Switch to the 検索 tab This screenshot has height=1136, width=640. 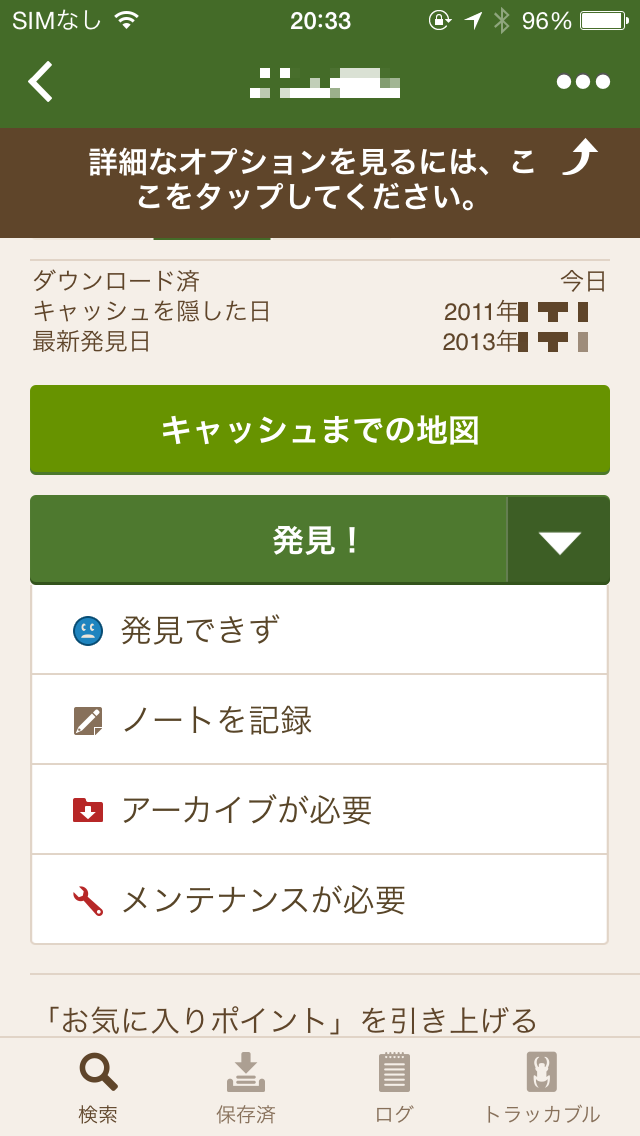pyautogui.click(x=98, y=1087)
